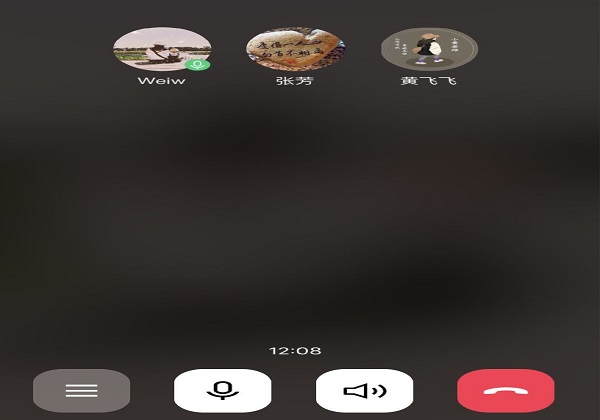Tap 张芳's avatar
Image resolution: width=600 pixels, height=420 pixels.
click(x=294, y=49)
